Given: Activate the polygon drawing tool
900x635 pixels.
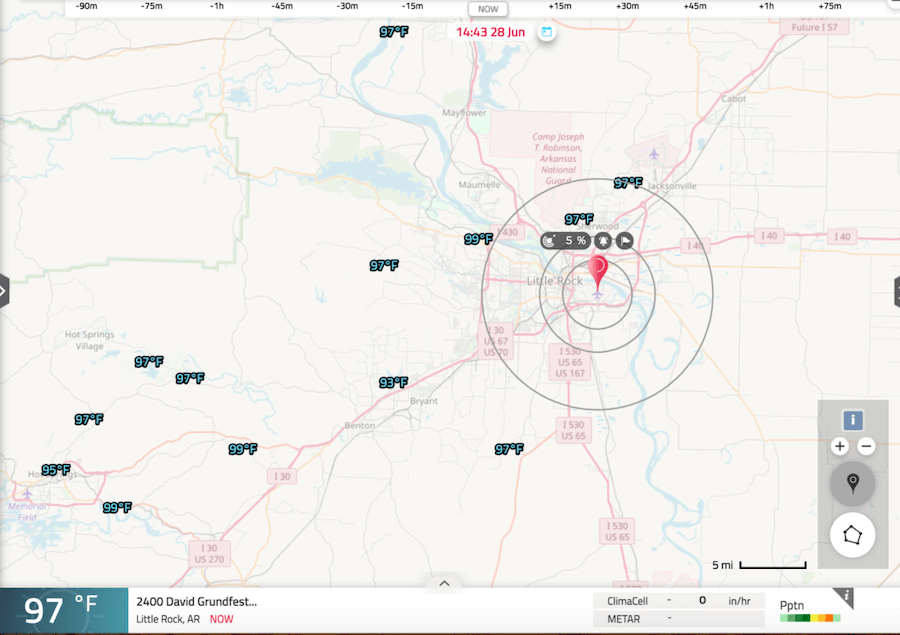Looking at the screenshot, I should click(x=852, y=534).
